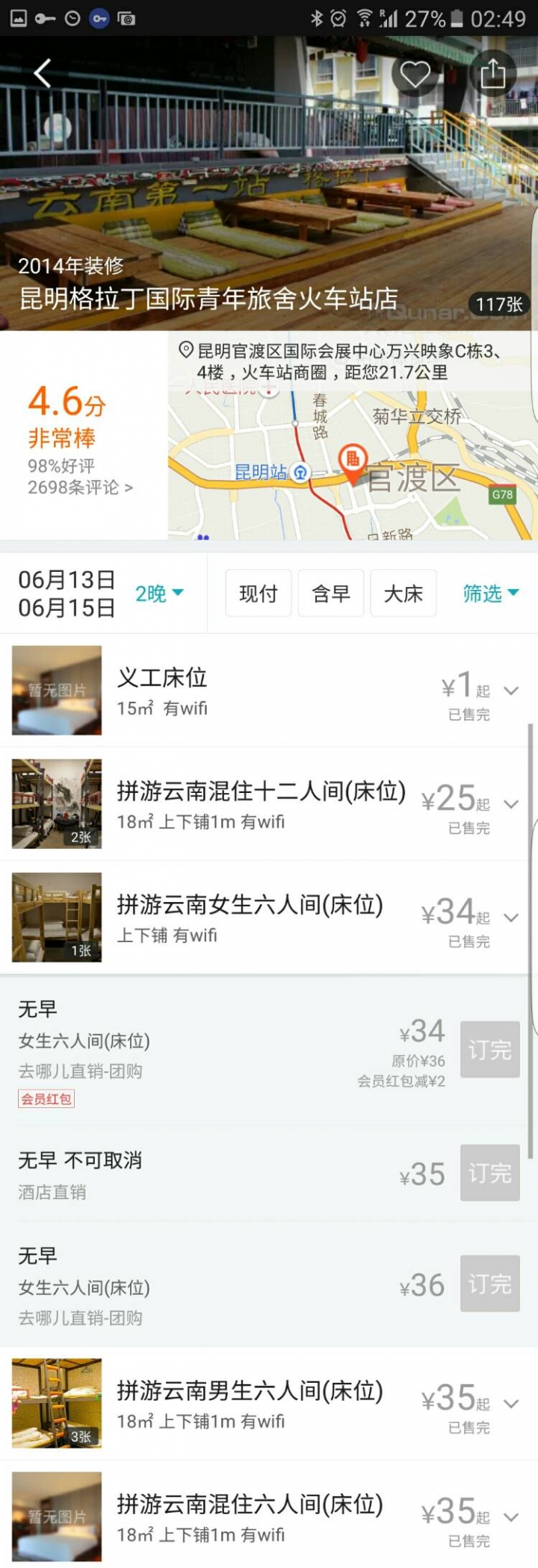This screenshot has height=1568, width=538.
Task: Open the 117张 photo gallery
Action: coord(499,304)
